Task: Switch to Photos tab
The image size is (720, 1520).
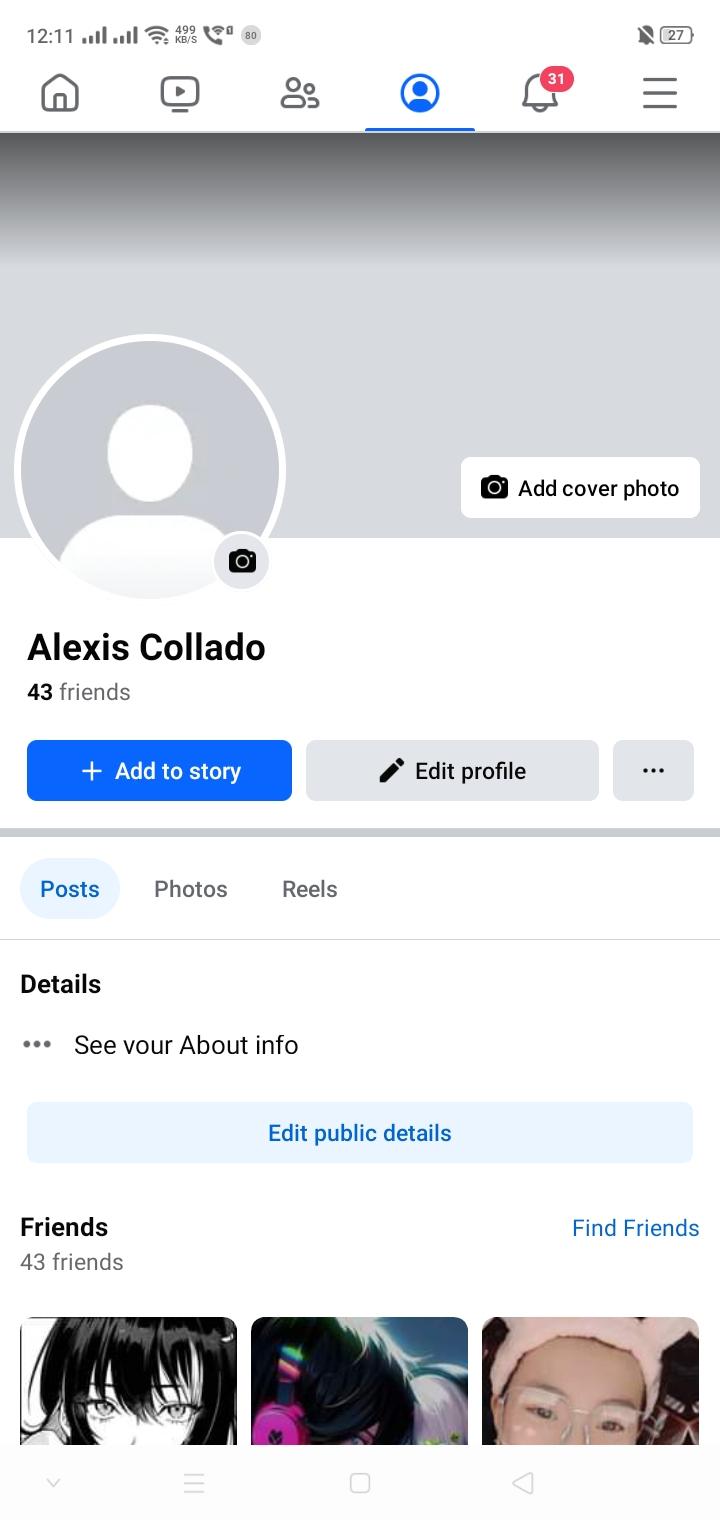Action: pos(191,889)
